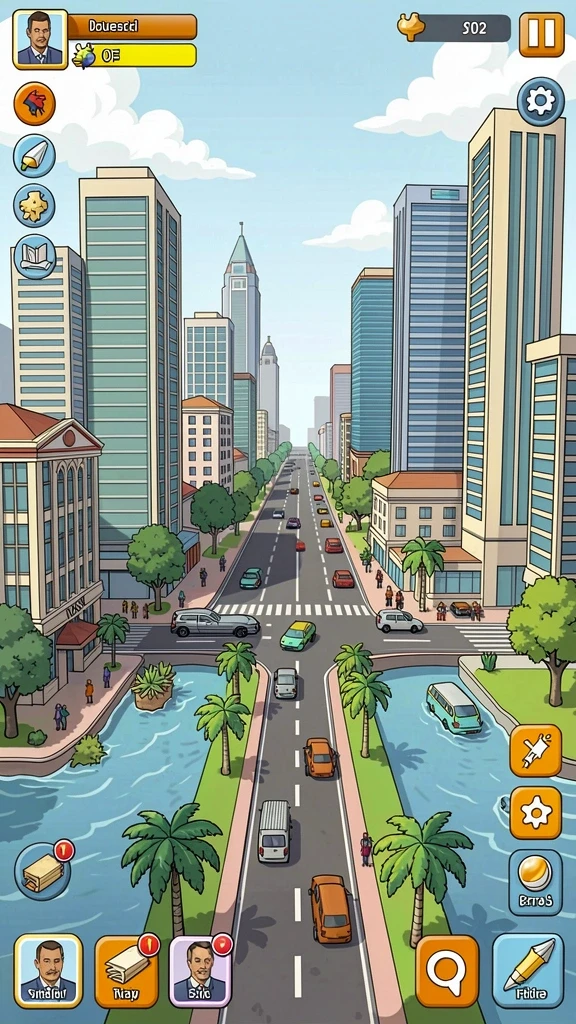Tap the orange speech bubble button
Screen dimensions: 576x1024
447,971
